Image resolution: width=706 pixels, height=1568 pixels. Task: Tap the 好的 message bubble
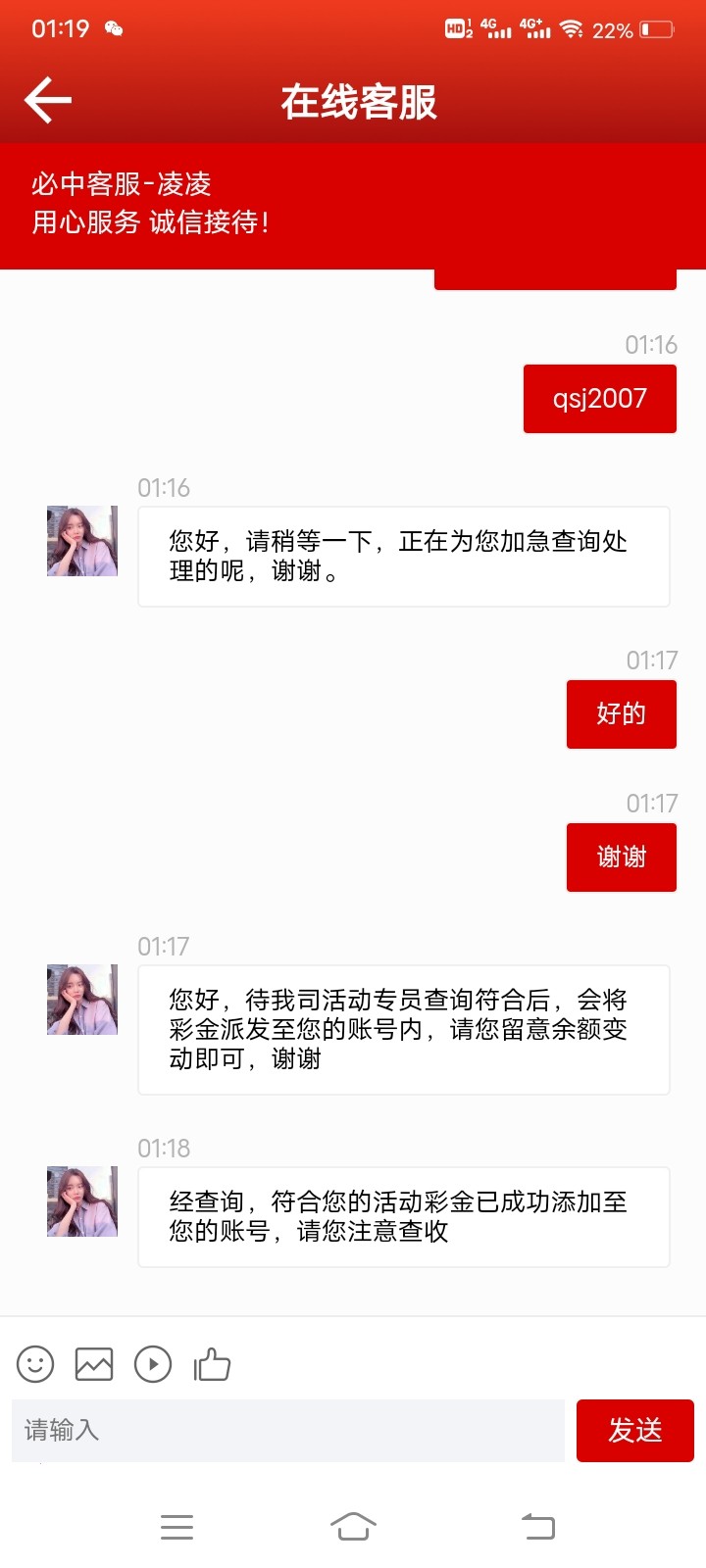621,713
